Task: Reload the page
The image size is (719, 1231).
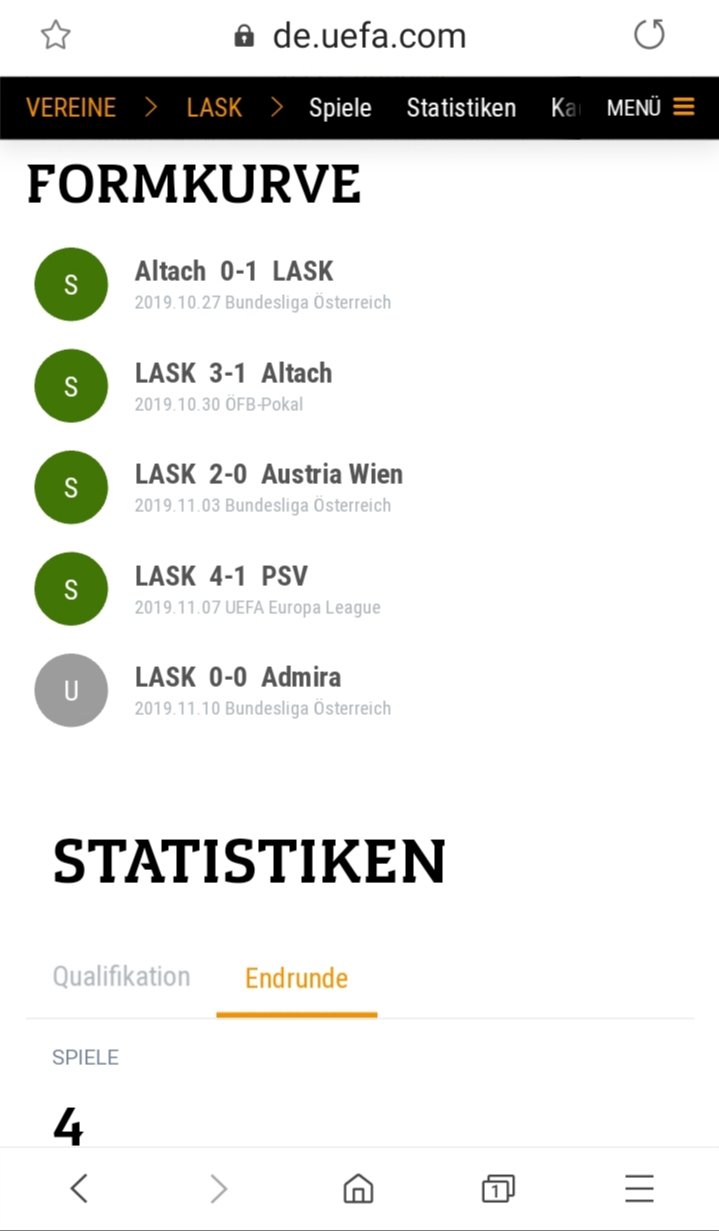Action: pyautogui.click(x=649, y=36)
